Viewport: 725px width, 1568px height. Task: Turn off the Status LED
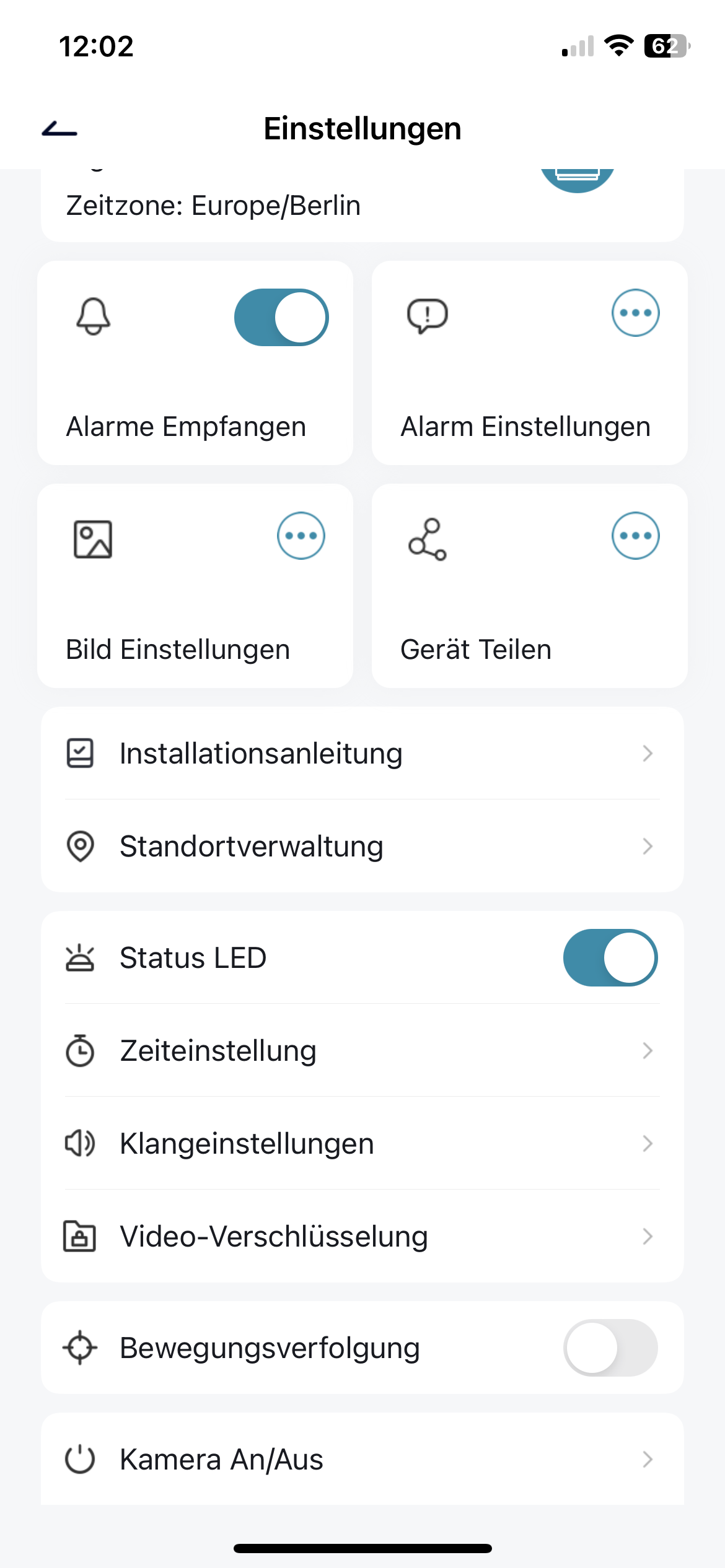[610, 957]
